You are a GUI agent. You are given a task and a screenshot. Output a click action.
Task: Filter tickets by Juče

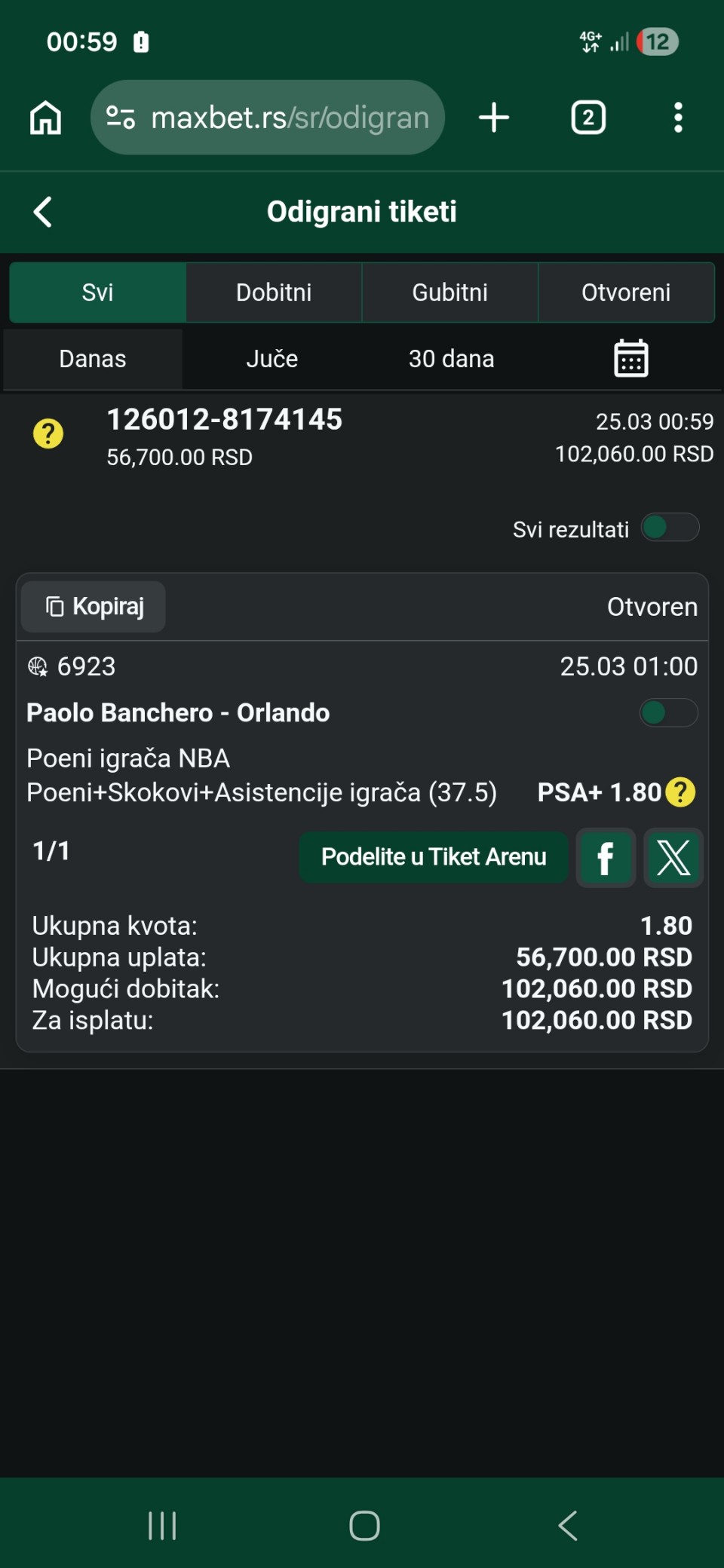pos(271,359)
